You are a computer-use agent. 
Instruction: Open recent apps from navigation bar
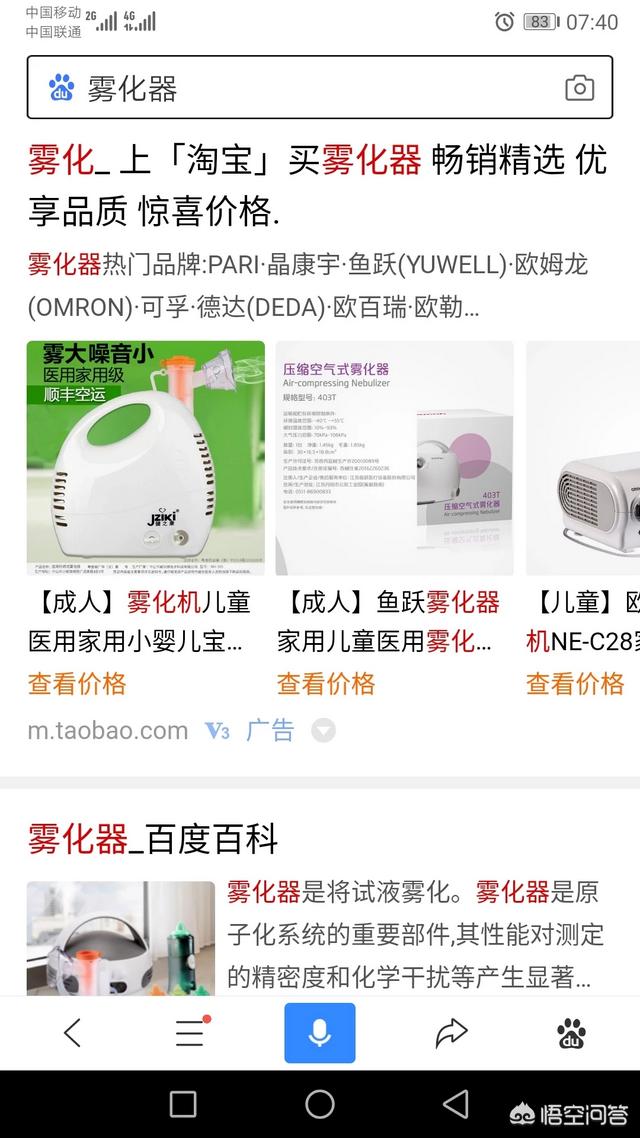pos(183,1104)
